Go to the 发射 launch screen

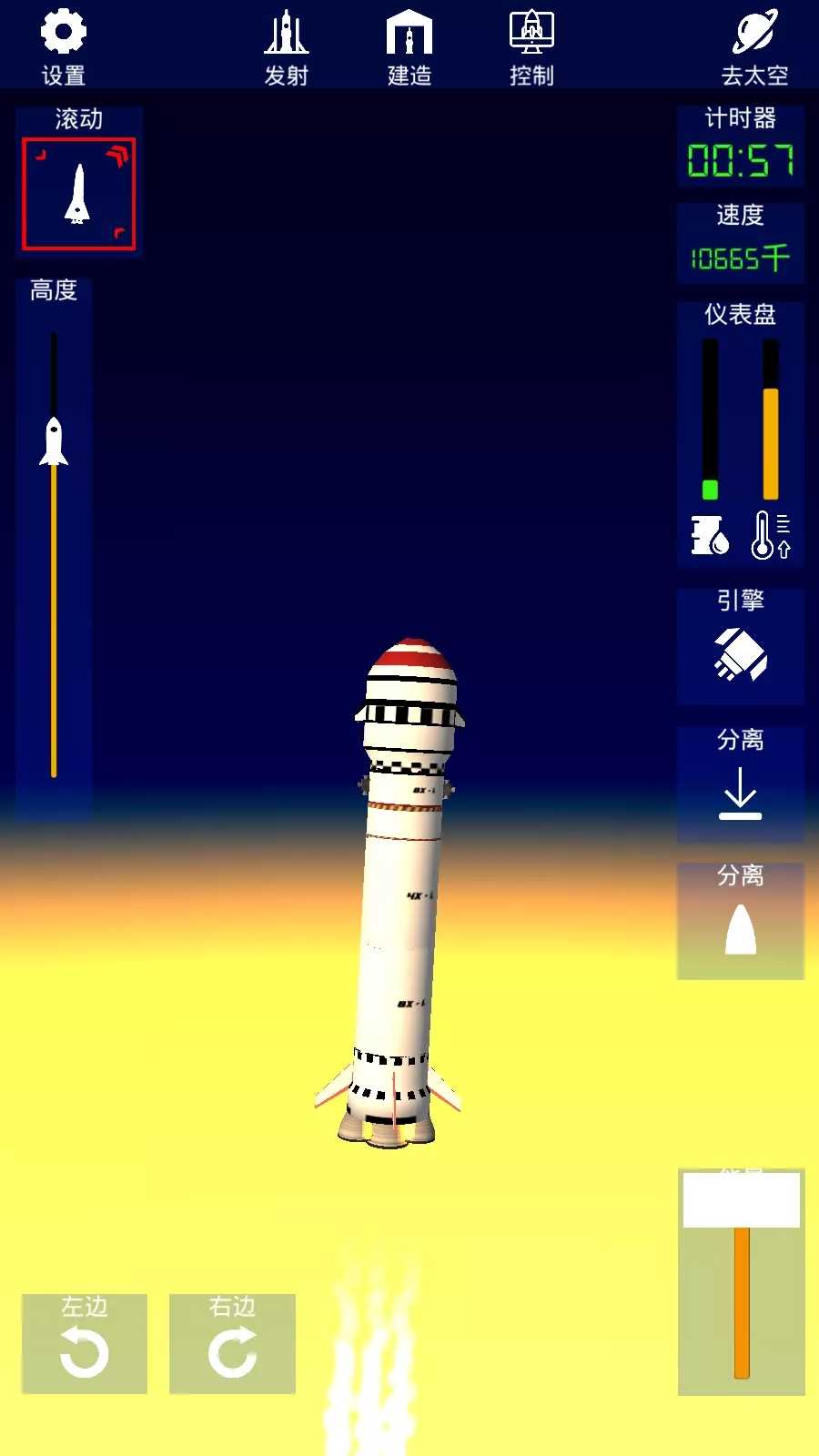point(287,47)
